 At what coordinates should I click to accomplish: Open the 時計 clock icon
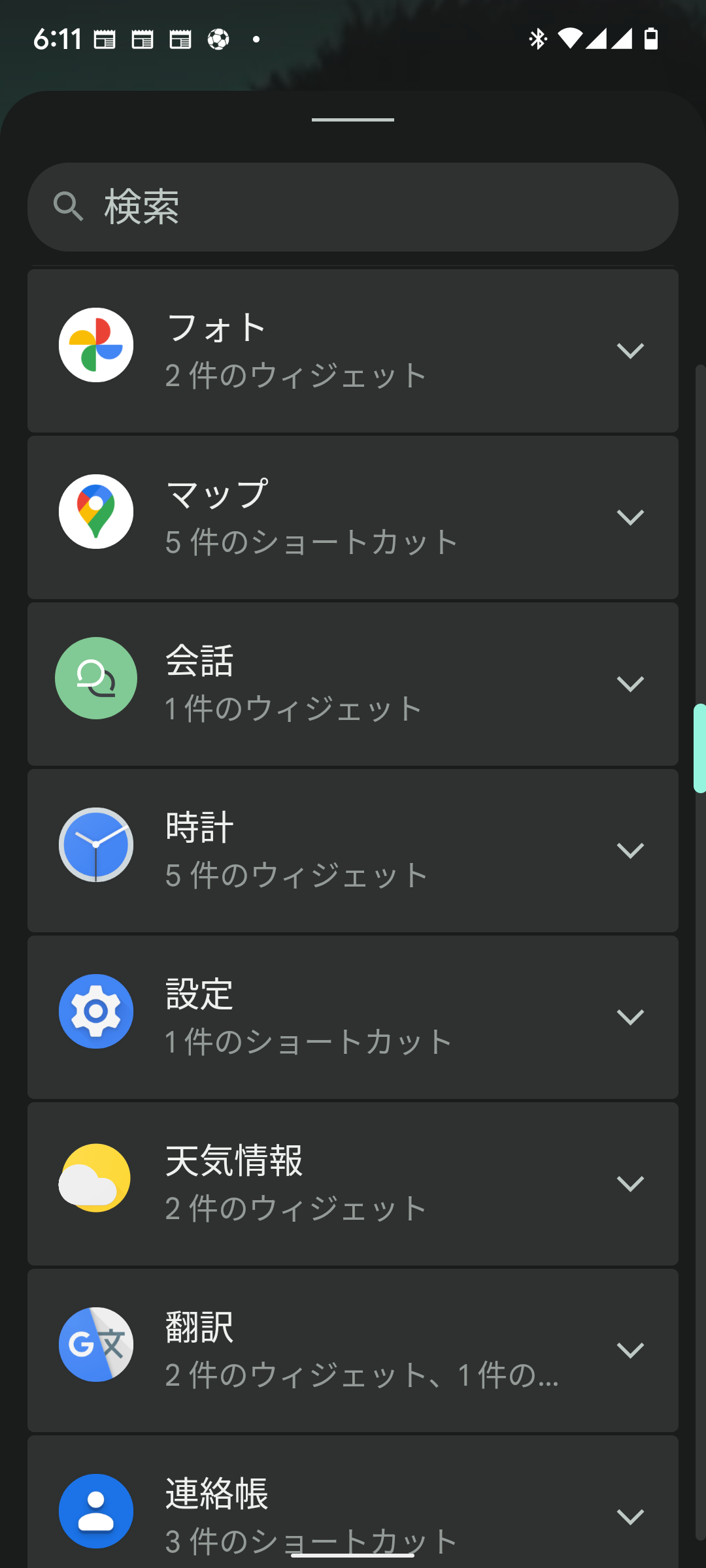tap(96, 845)
